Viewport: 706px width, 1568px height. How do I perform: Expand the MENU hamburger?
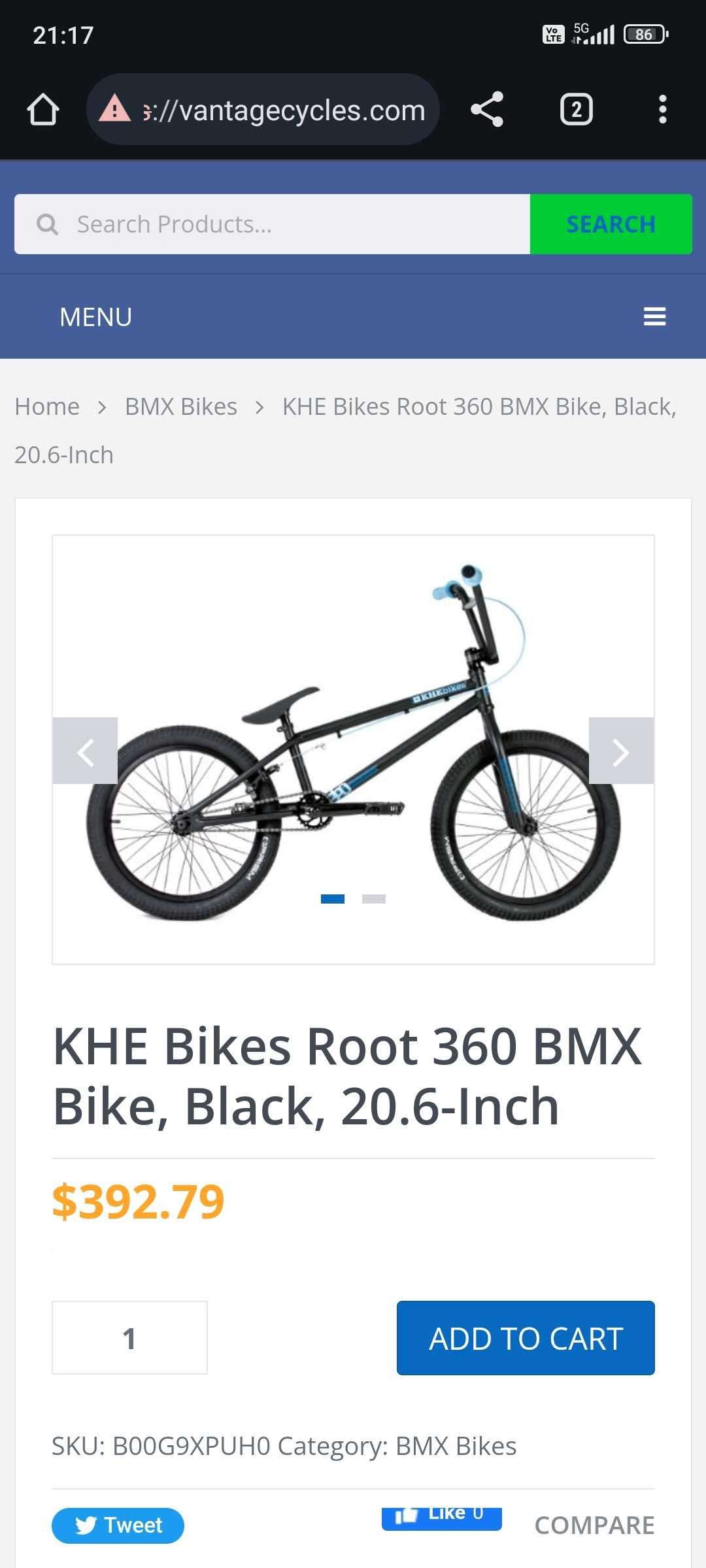click(x=654, y=317)
